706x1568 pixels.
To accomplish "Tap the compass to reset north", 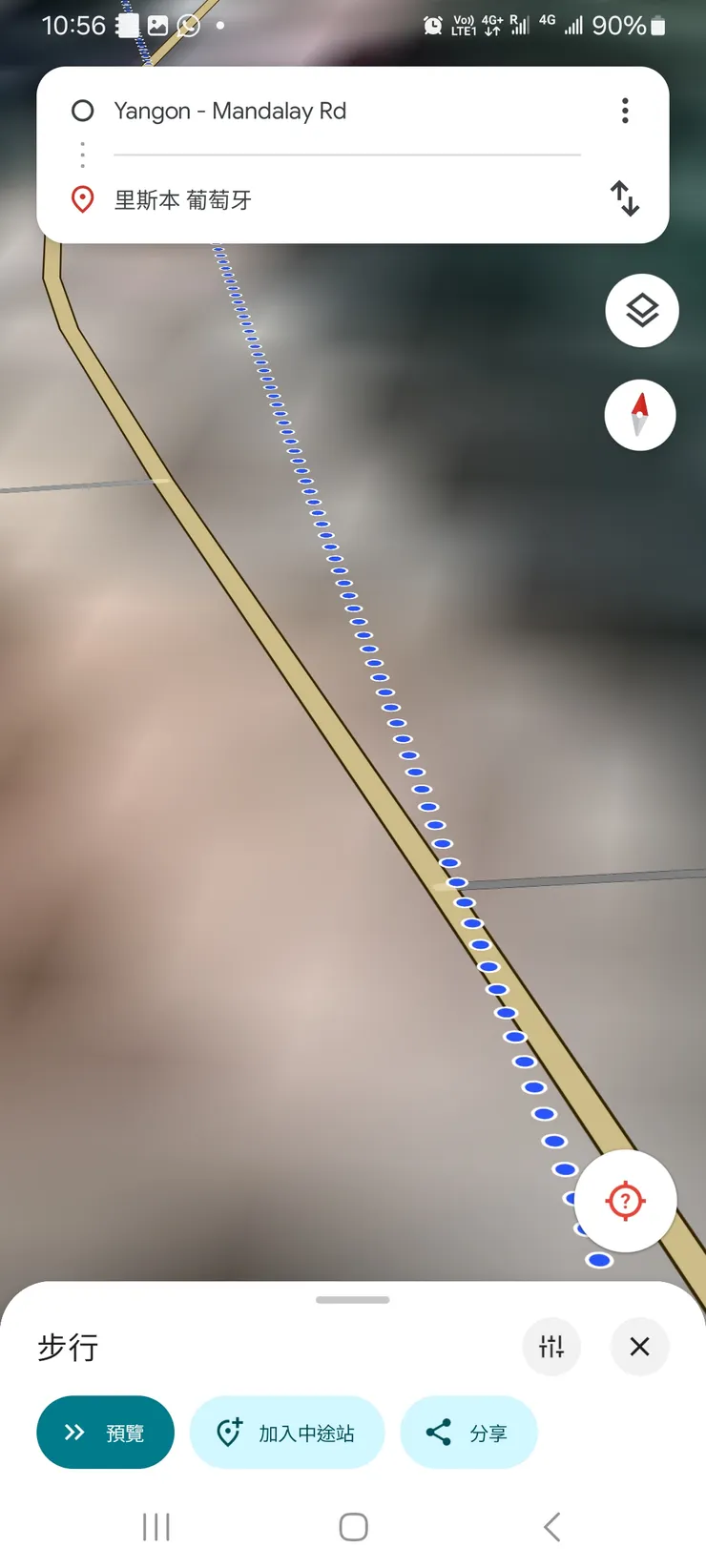I will 640,415.
